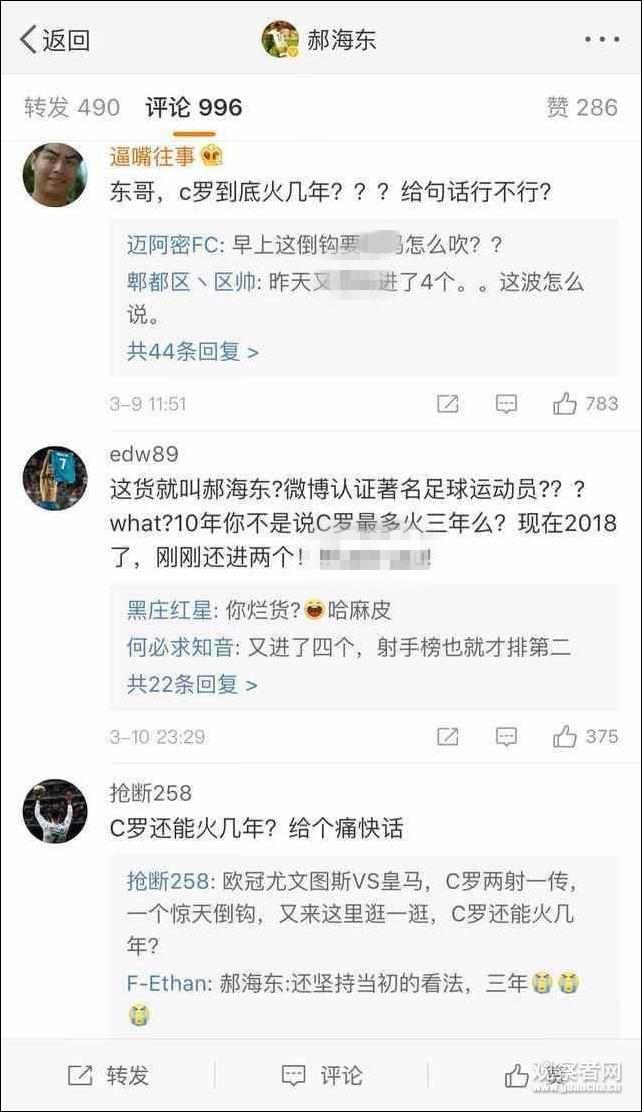Repost 逼嘴往事's comment via share icon

tap(447, 404)
